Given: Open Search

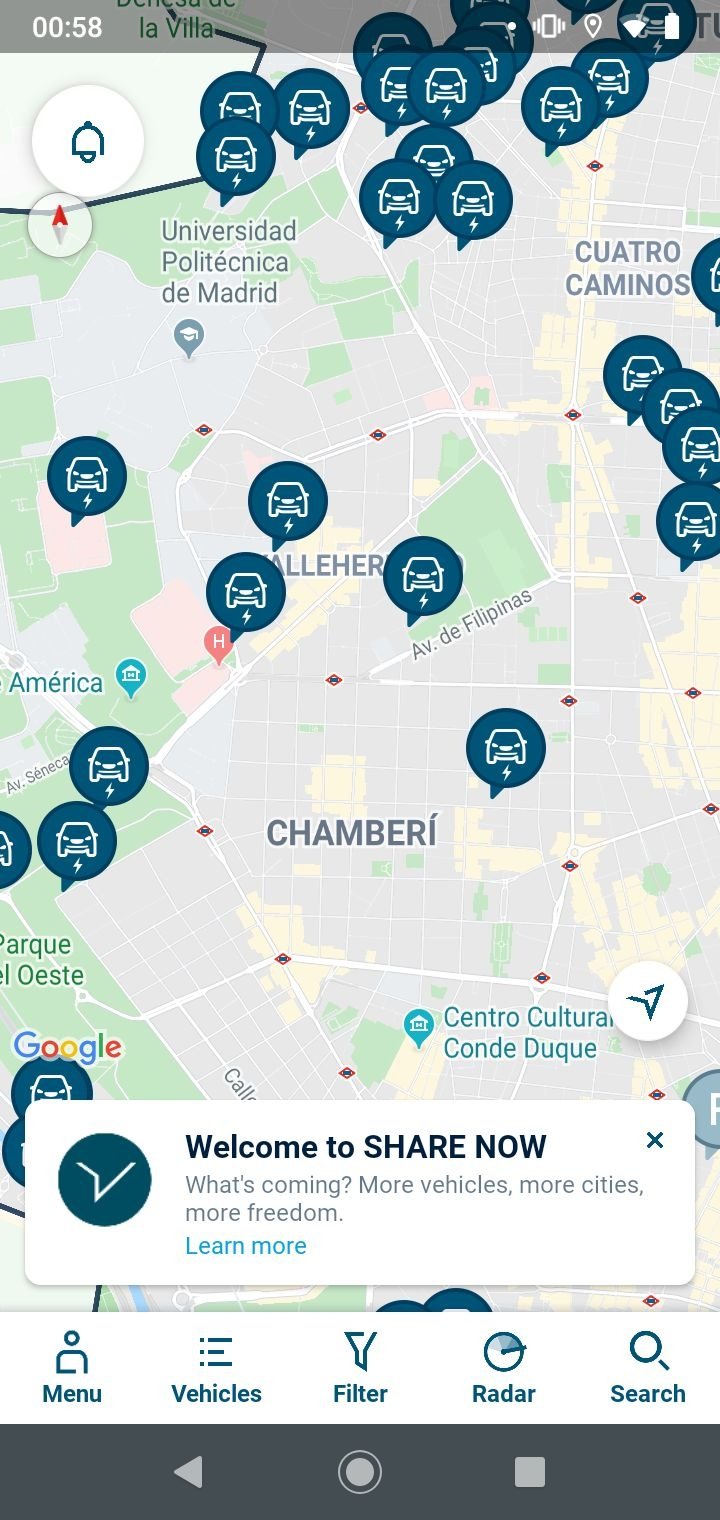Looking at the screenshot, I should click(x=648, y=1368).
